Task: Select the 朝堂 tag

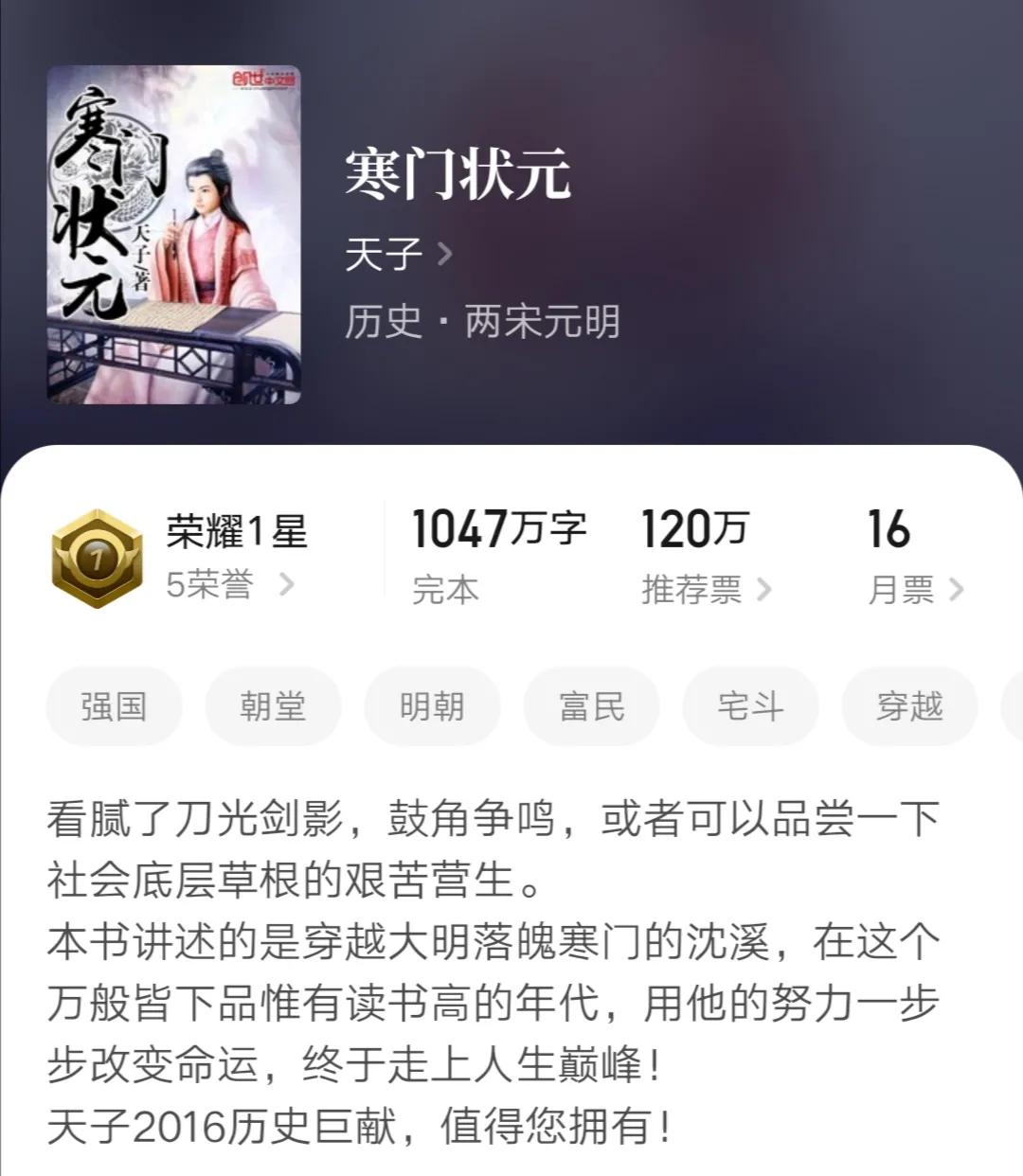Action: click(273, 705)
